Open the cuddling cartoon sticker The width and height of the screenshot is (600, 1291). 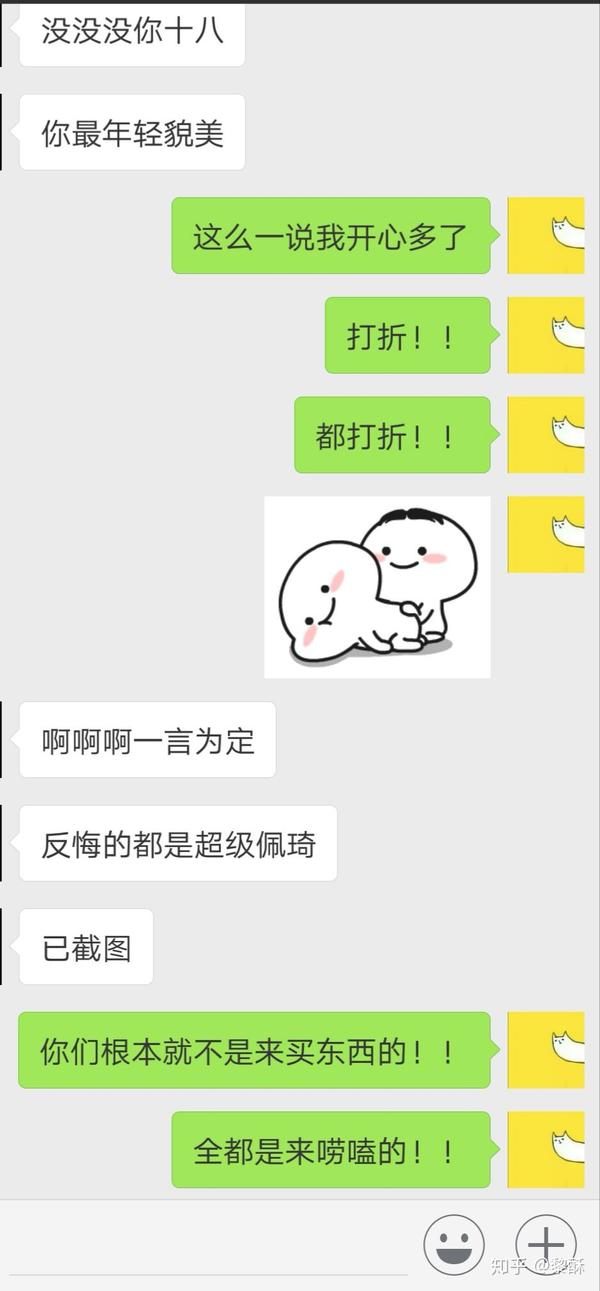click(x=377, y=587)
